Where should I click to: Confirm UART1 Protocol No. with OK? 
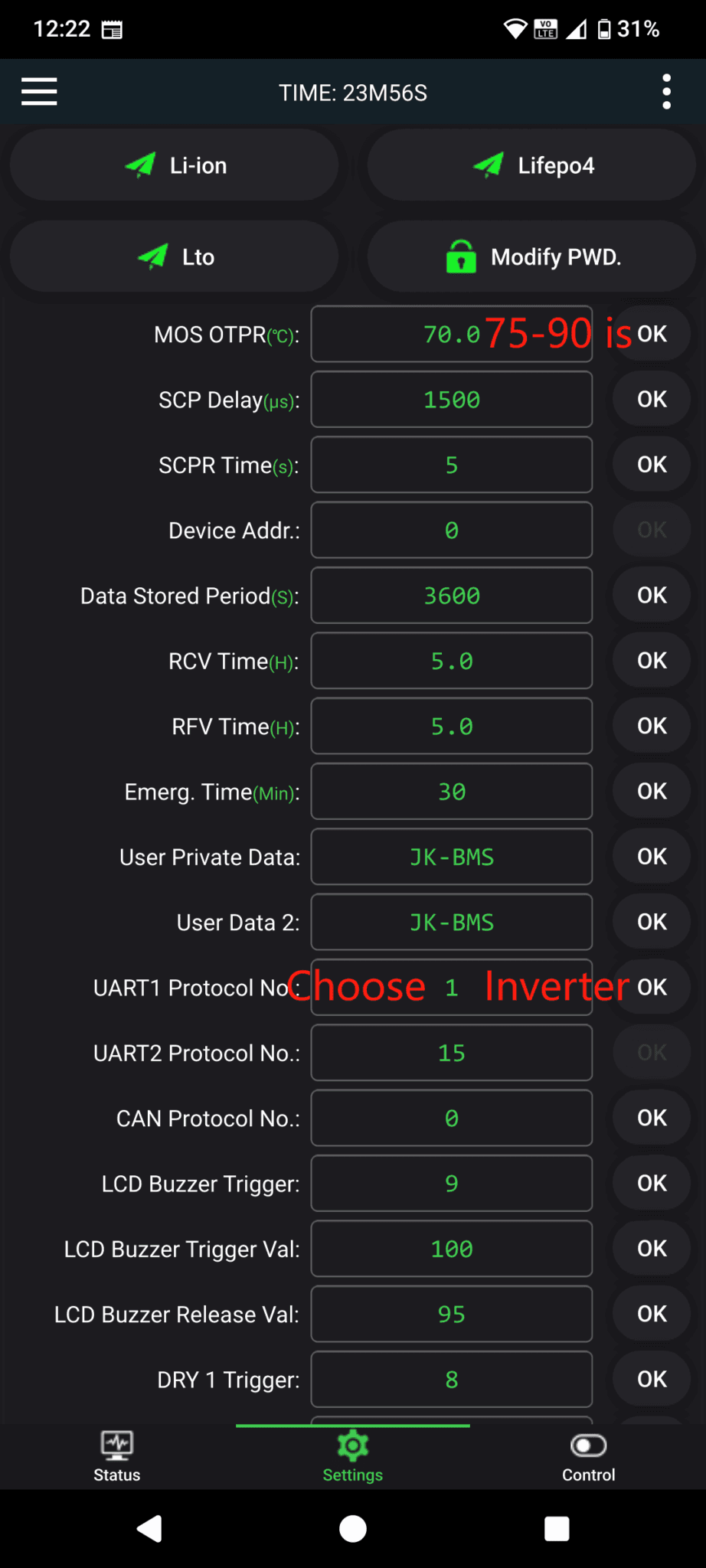point(652,987)
